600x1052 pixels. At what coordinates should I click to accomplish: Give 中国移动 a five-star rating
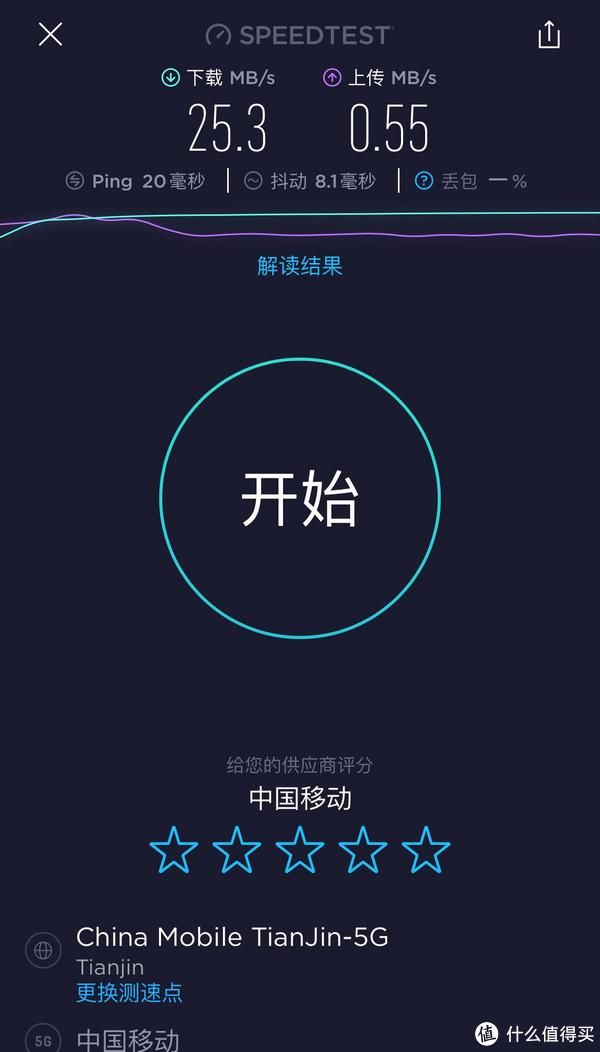(426, 850)
